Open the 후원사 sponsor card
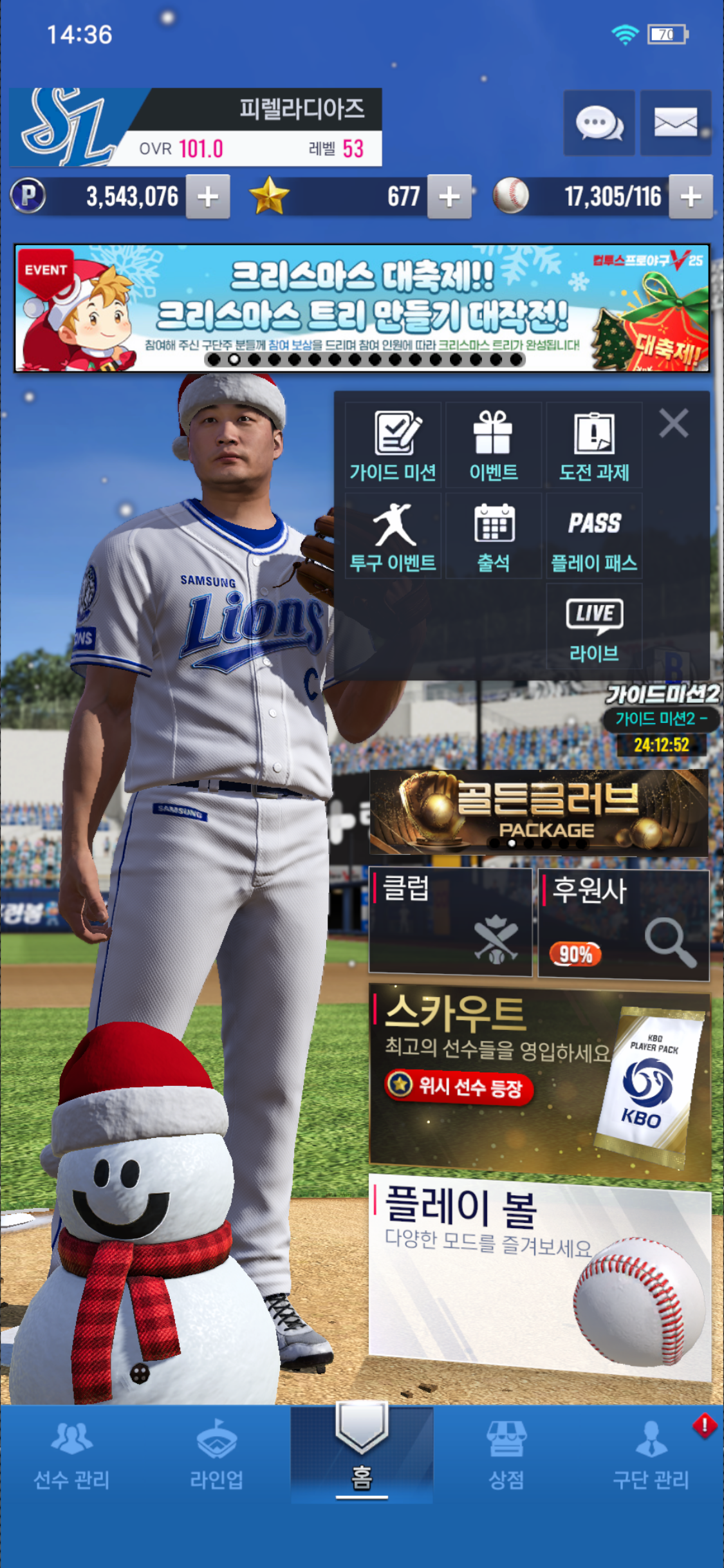724x1568 pixels. [x=623, y=923]
